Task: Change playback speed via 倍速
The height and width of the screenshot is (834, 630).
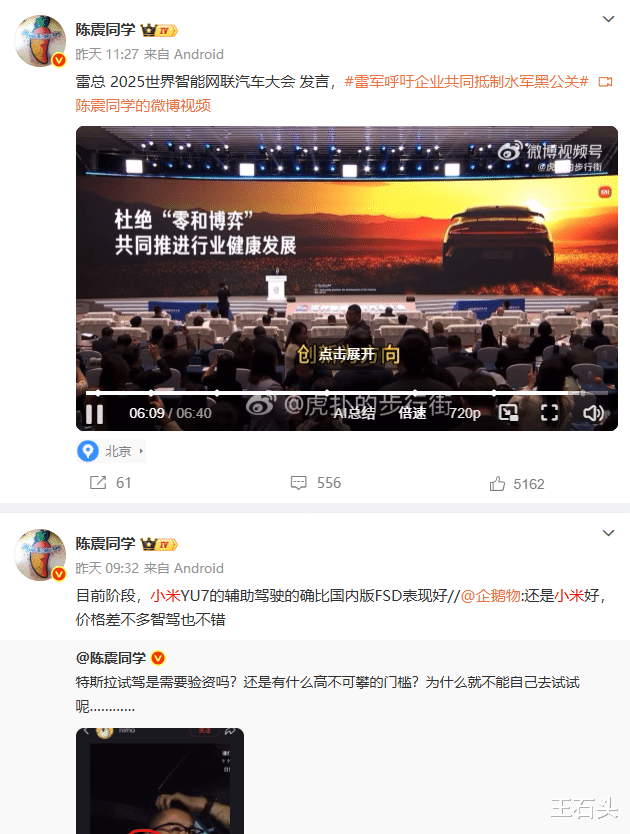Action: [412, 412]
